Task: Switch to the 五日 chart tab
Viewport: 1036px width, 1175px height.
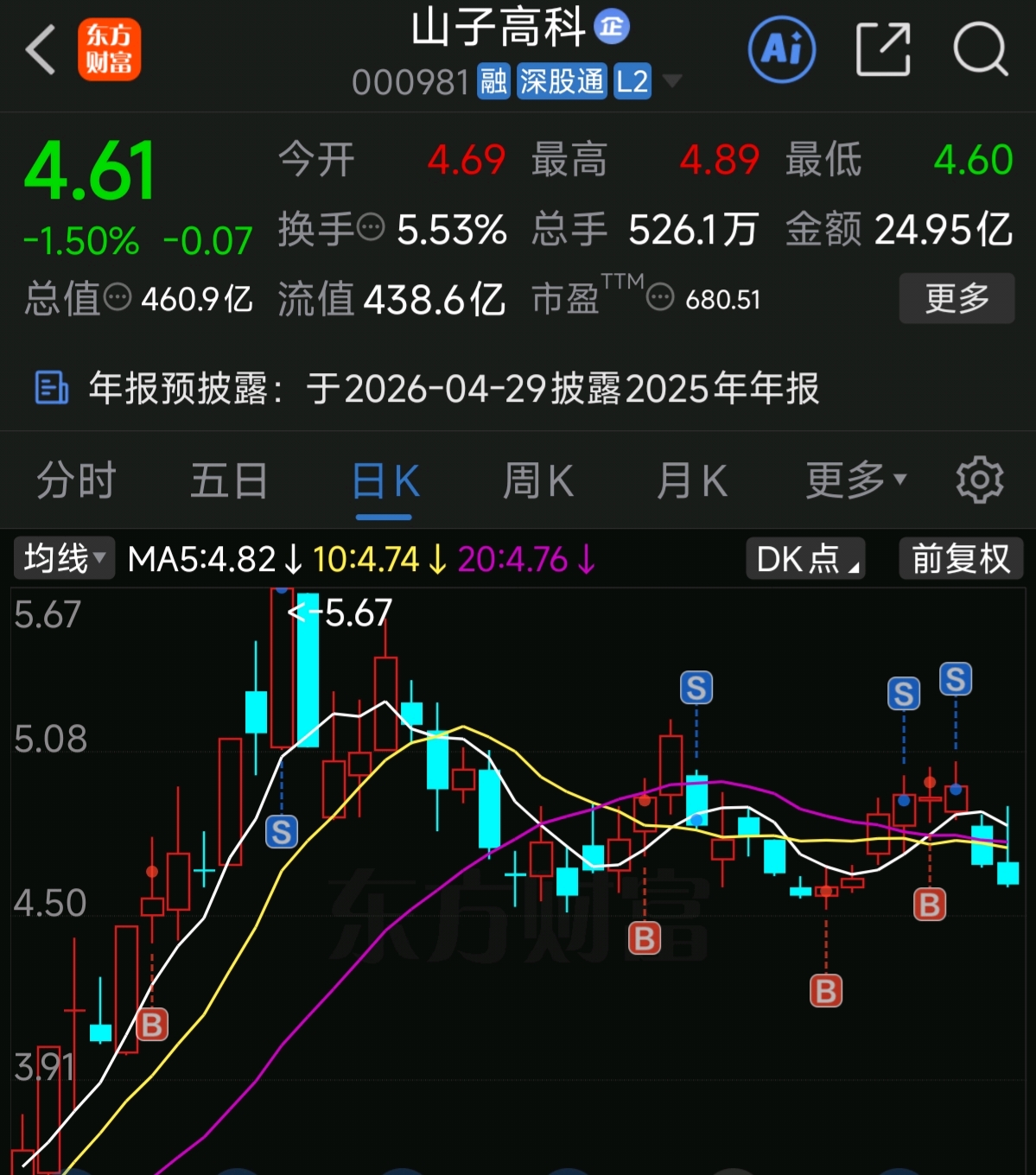Action: pyautogui.click(x=229, y=480)
